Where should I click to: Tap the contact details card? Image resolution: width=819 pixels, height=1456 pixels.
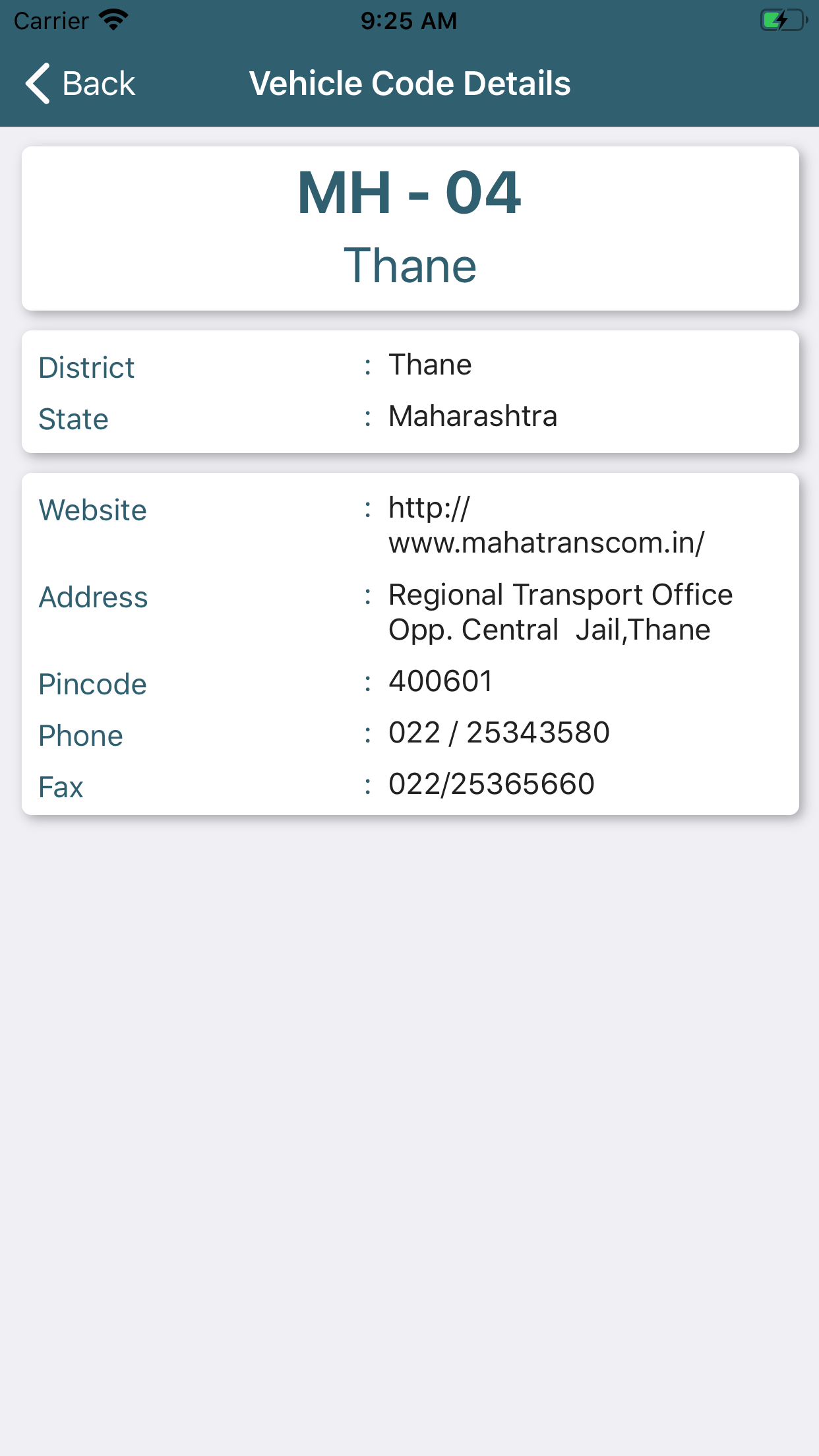pyautogui.click(x=409, y=646)
